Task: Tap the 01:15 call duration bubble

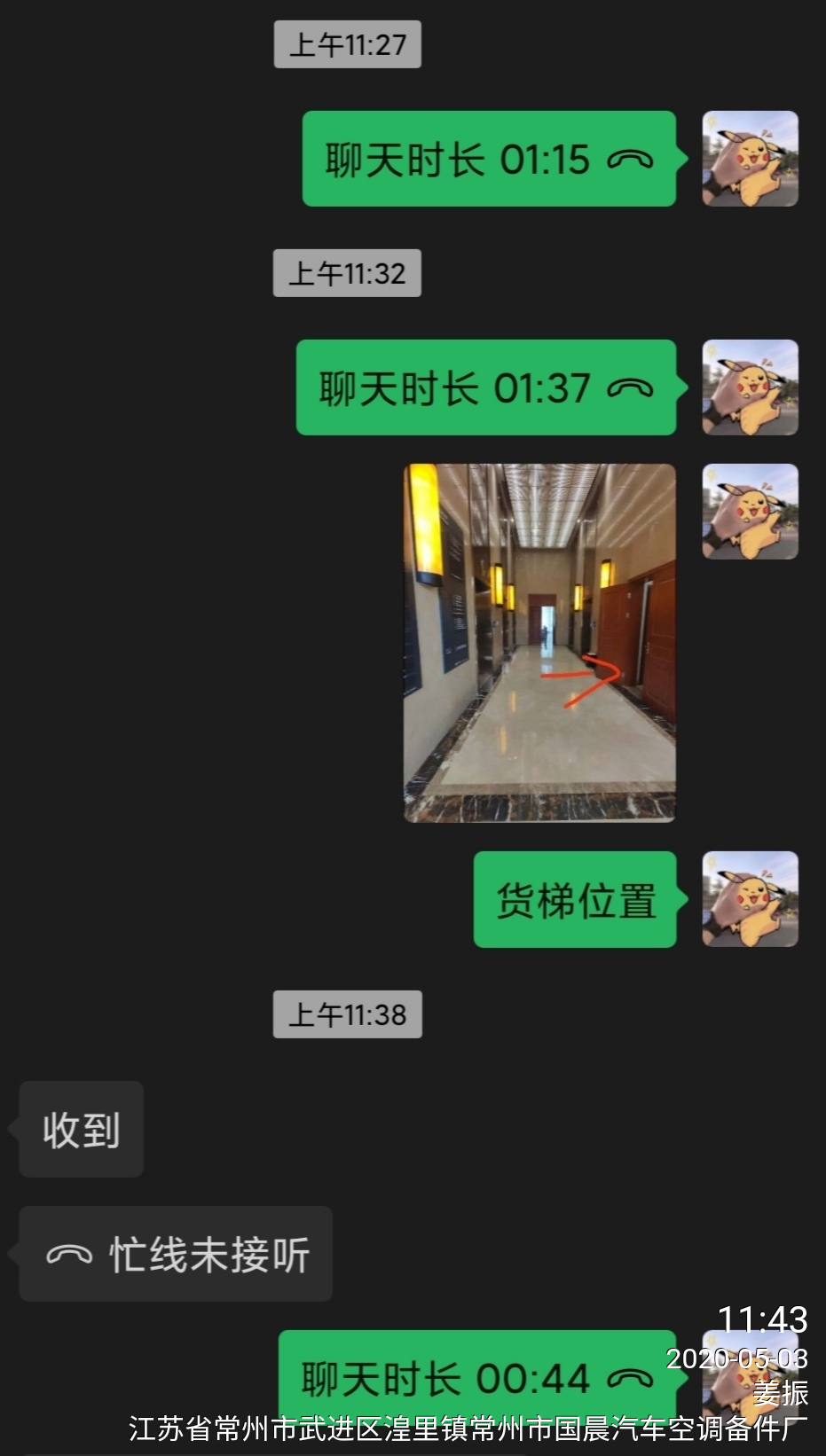Action: 489,160
